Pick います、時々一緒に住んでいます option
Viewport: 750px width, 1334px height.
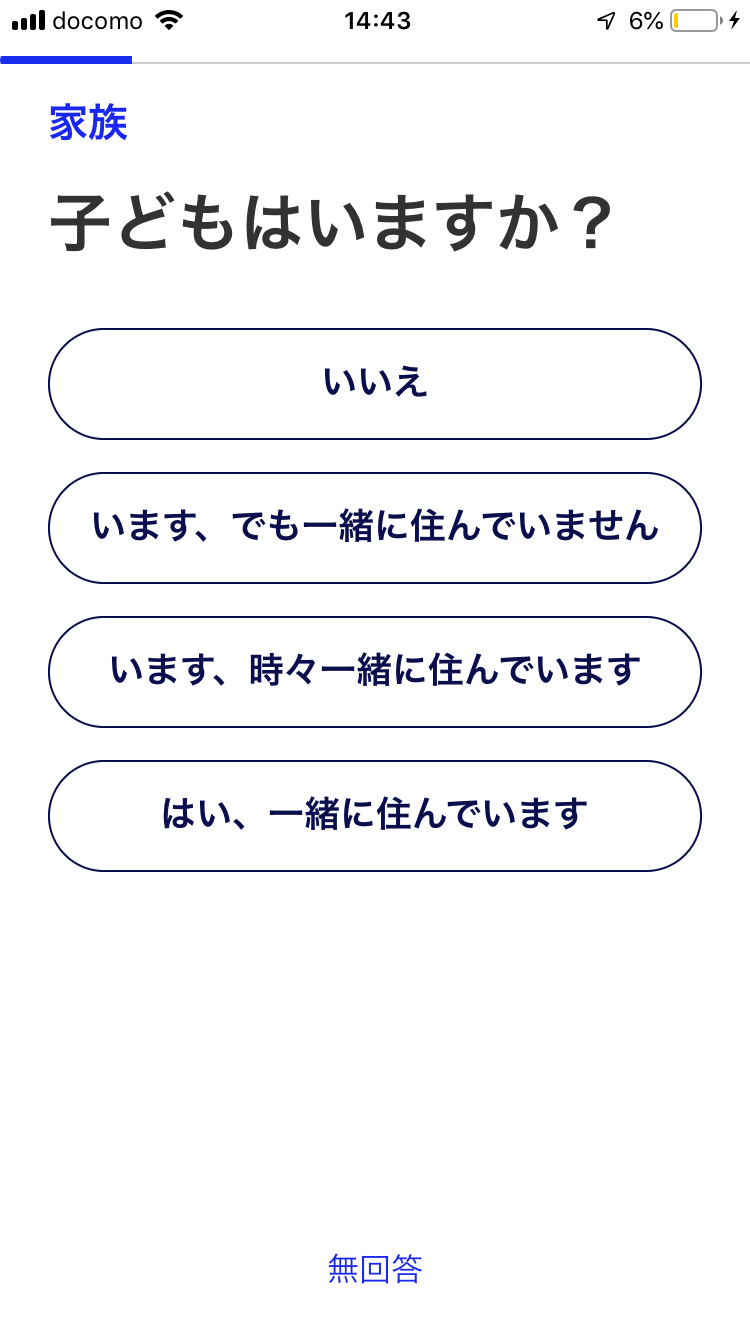[375, 672]
